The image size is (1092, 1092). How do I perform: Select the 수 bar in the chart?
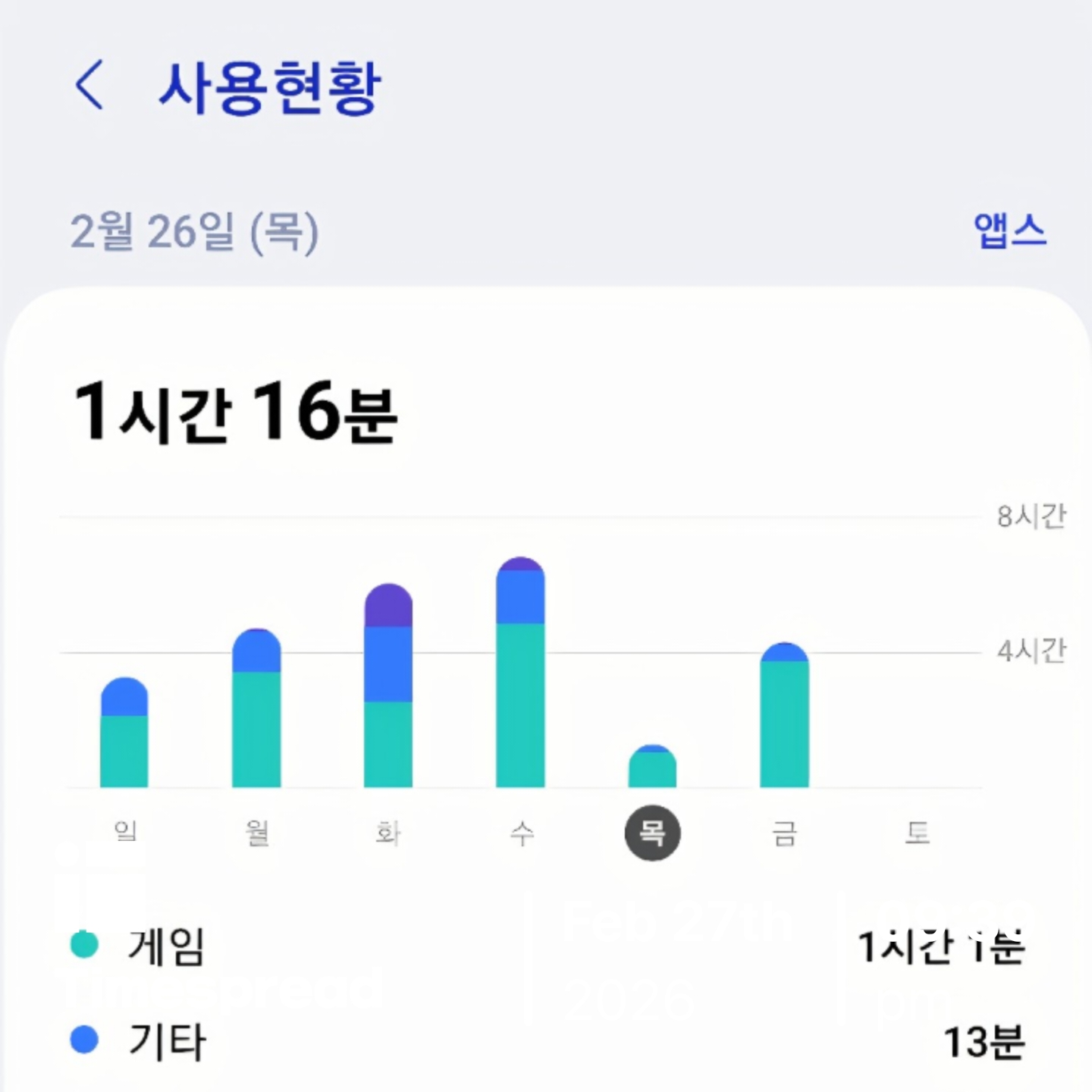(520, 673)
